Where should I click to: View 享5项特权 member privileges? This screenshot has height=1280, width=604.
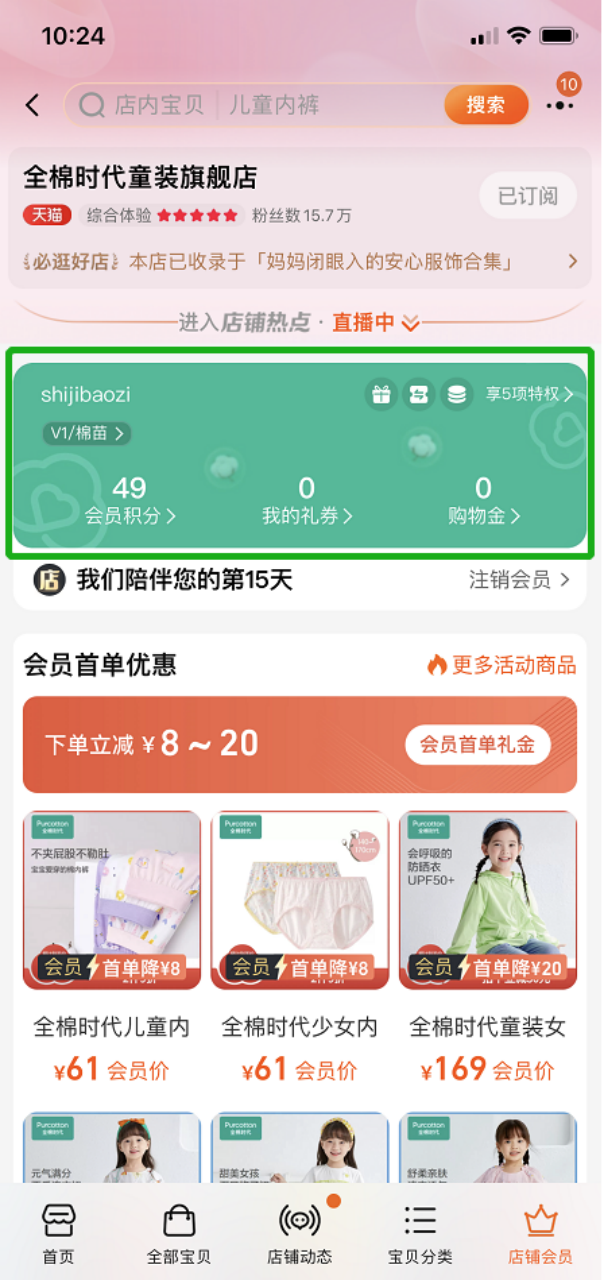[x=529, y=394]
